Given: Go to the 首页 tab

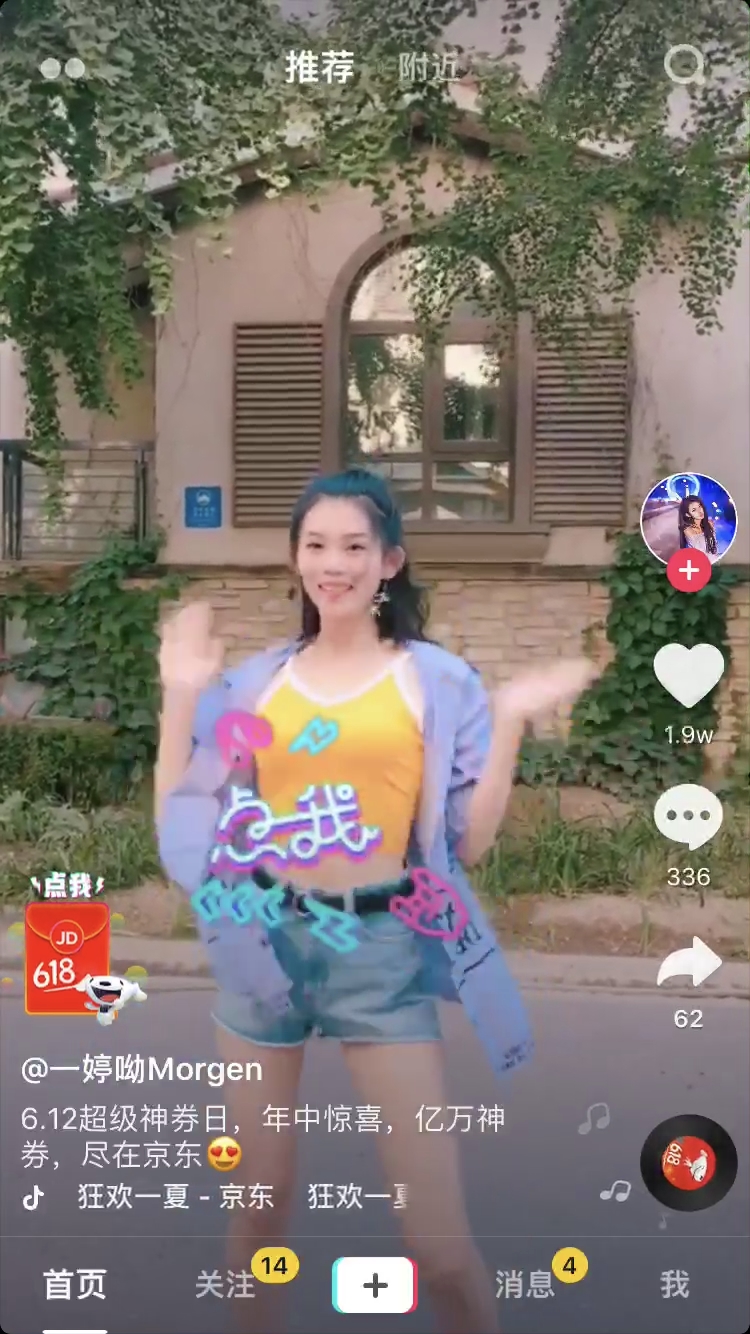Looking at the screenshot, I should click(74, 1285).
